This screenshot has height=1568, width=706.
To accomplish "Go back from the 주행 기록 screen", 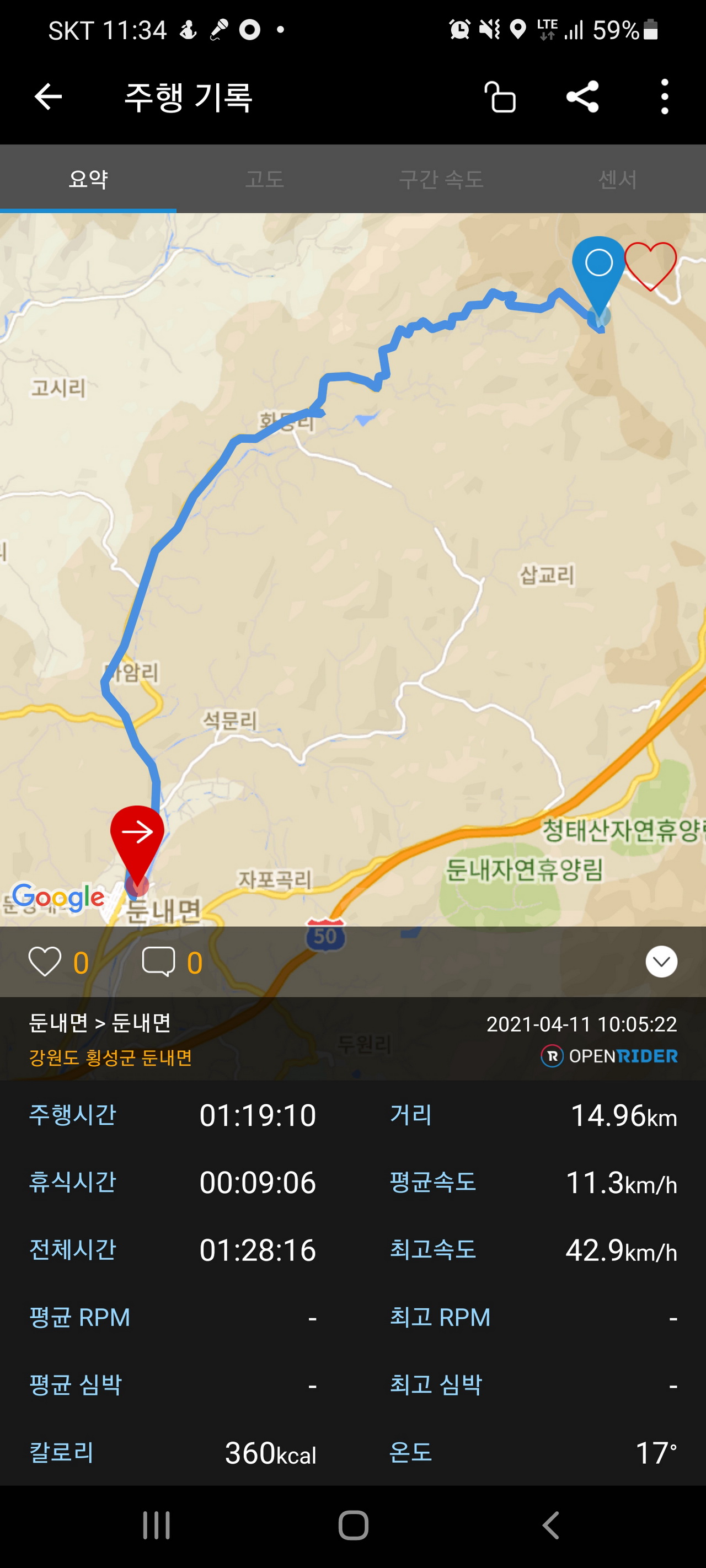I will coord(48,97).
